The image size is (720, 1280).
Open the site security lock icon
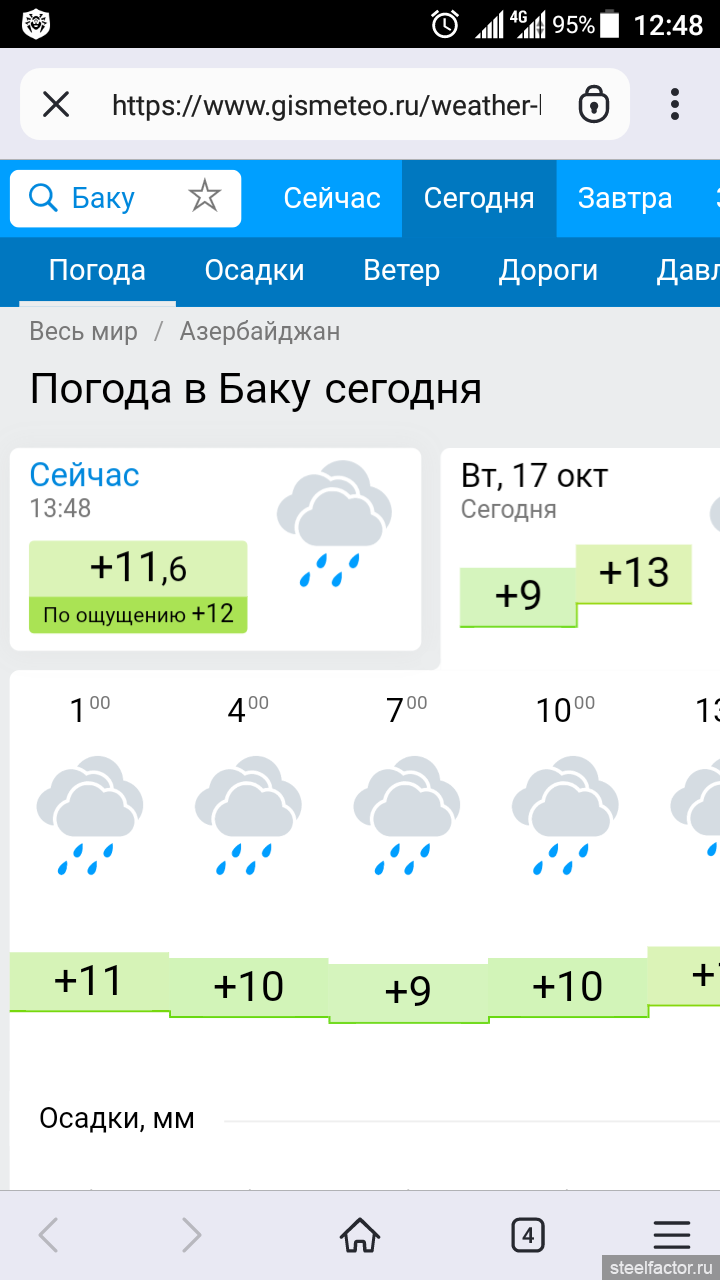(x=593, y=104)
